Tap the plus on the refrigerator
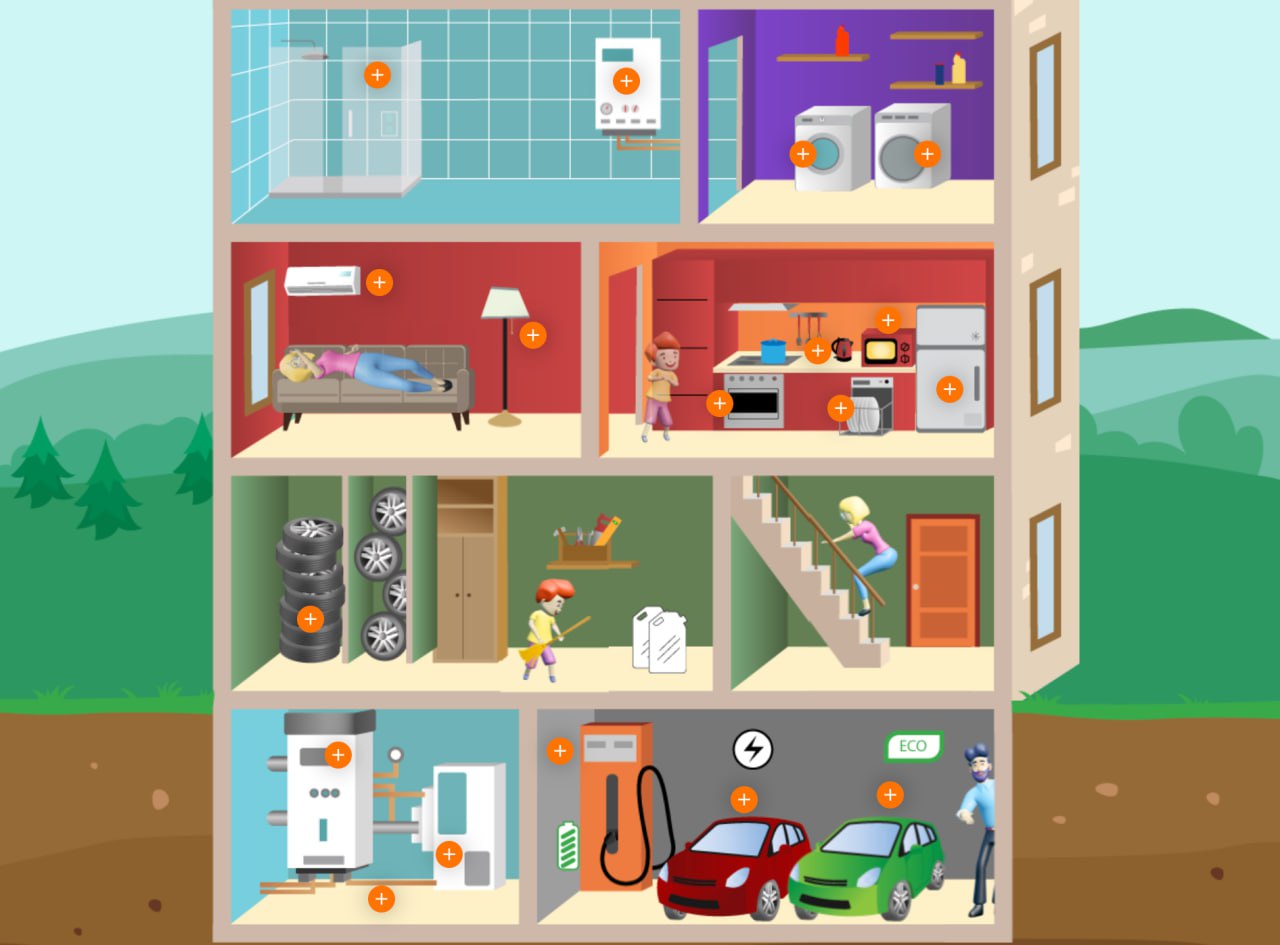 pyautogui.click(x=949, y=389)
